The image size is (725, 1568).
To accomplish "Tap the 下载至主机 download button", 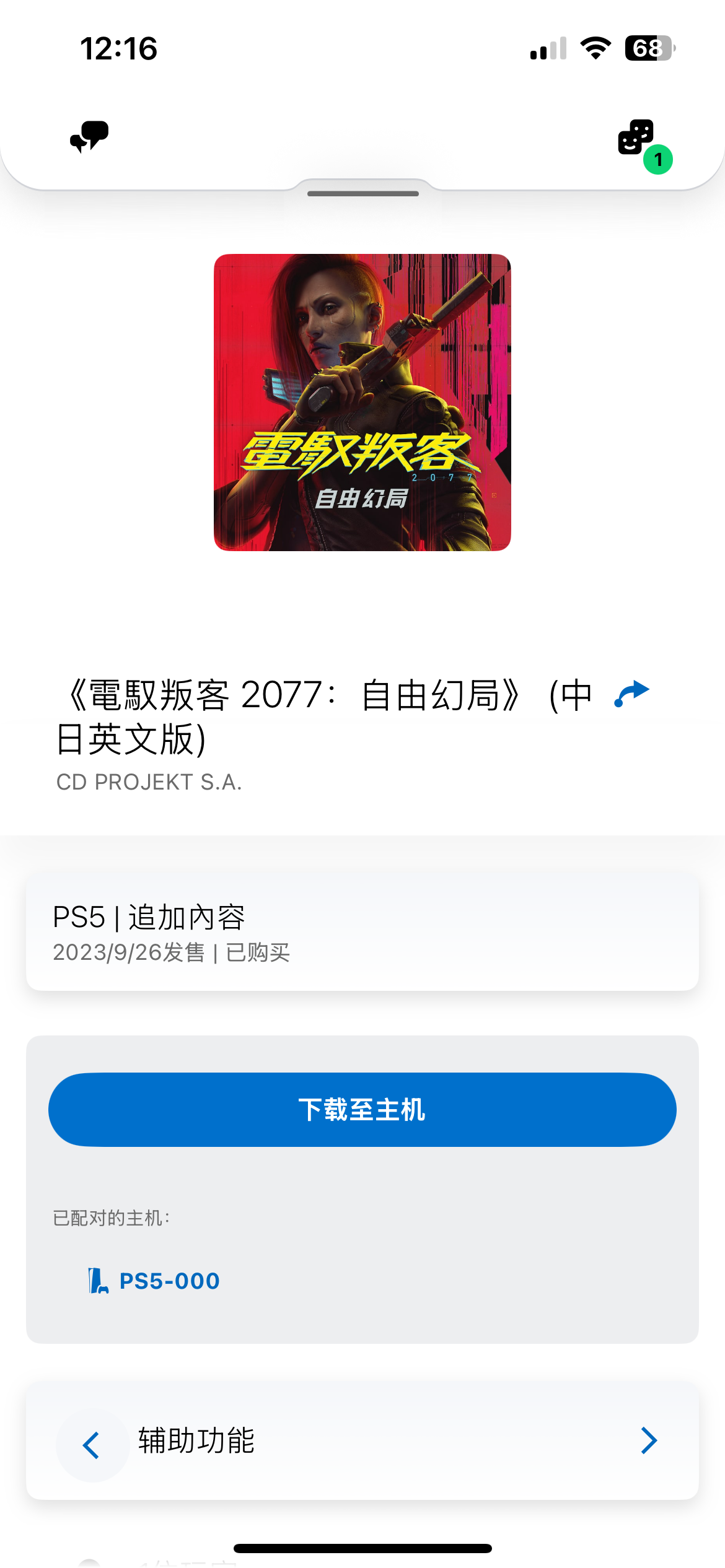I will (362, 1109).
